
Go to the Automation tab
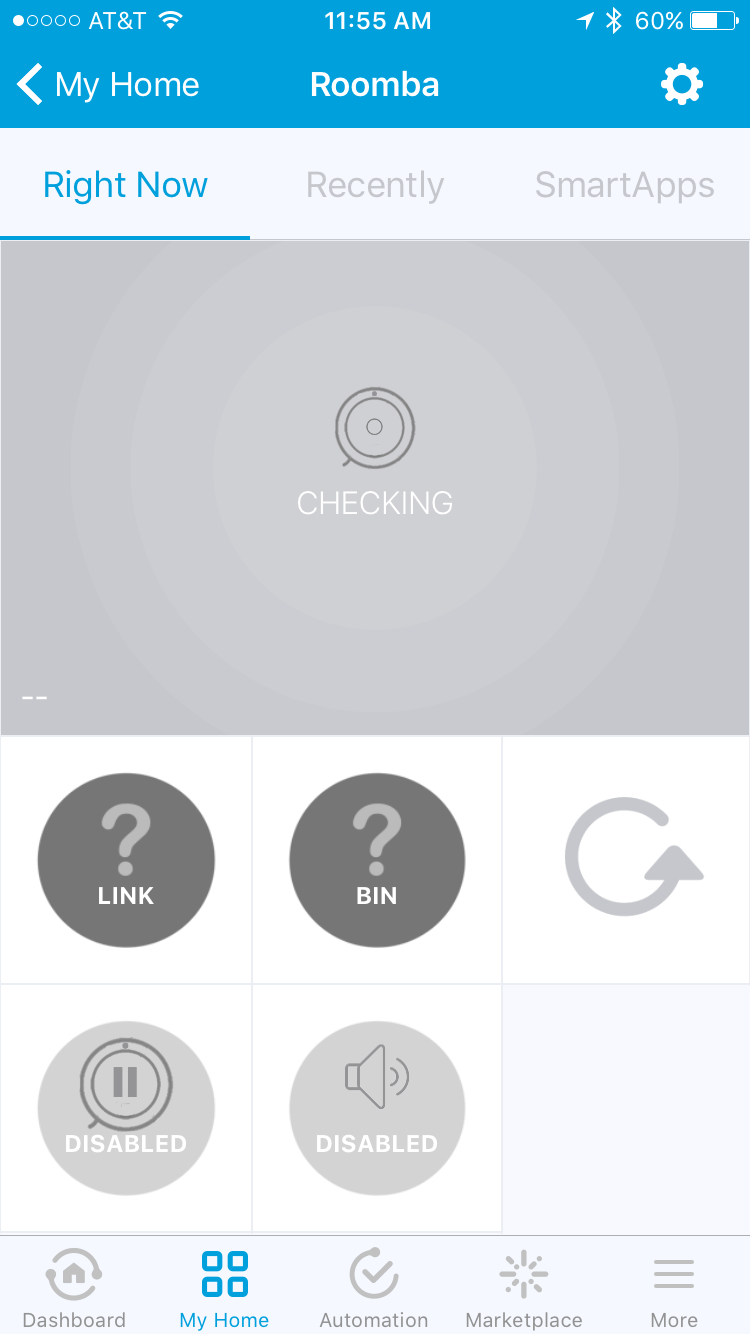click(374, 1289)
